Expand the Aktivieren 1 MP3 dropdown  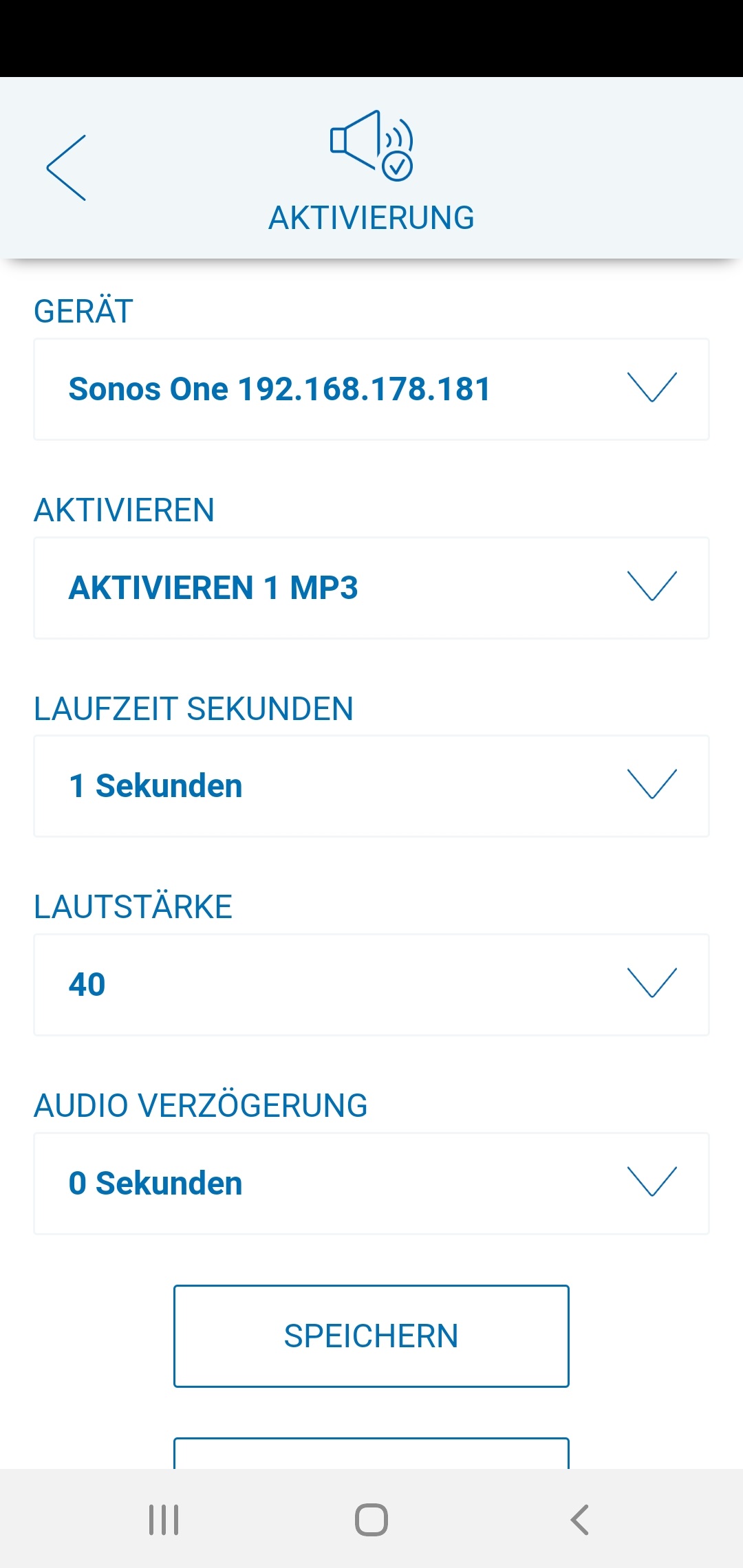pos(371,588)
